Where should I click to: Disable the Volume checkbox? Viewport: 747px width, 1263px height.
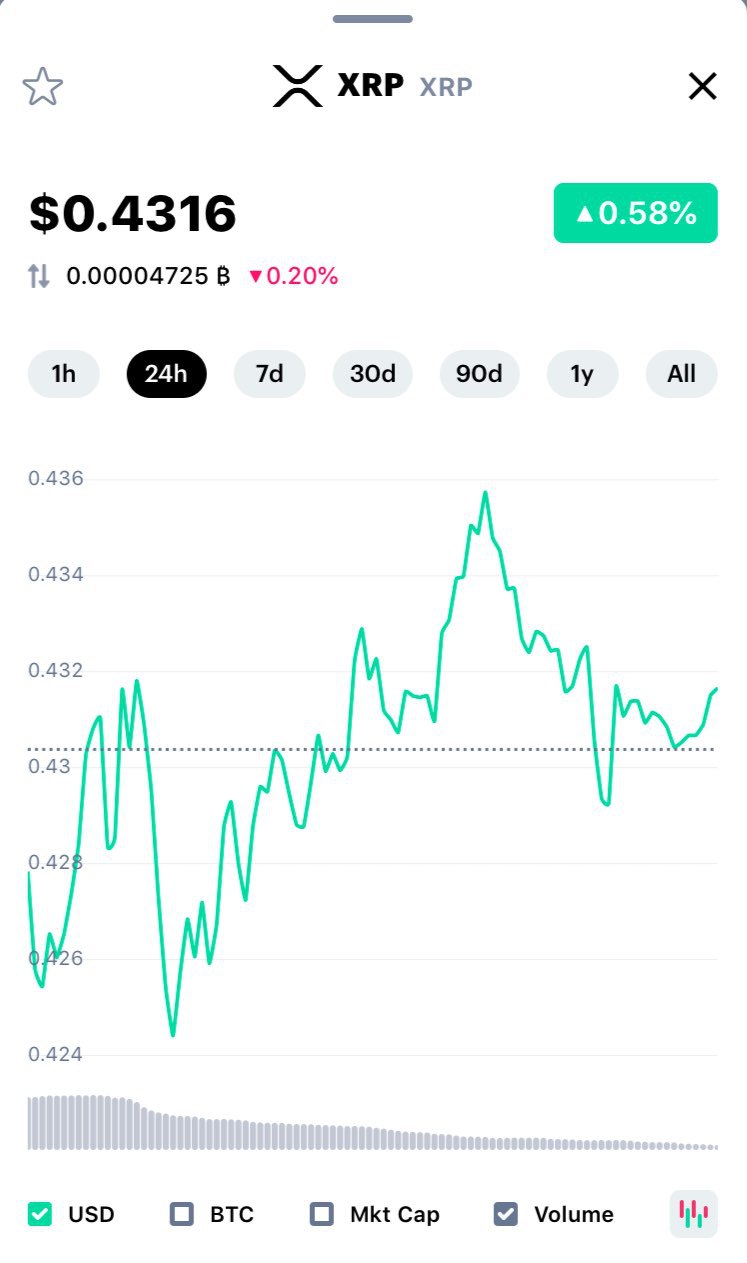click(506, 1214)
